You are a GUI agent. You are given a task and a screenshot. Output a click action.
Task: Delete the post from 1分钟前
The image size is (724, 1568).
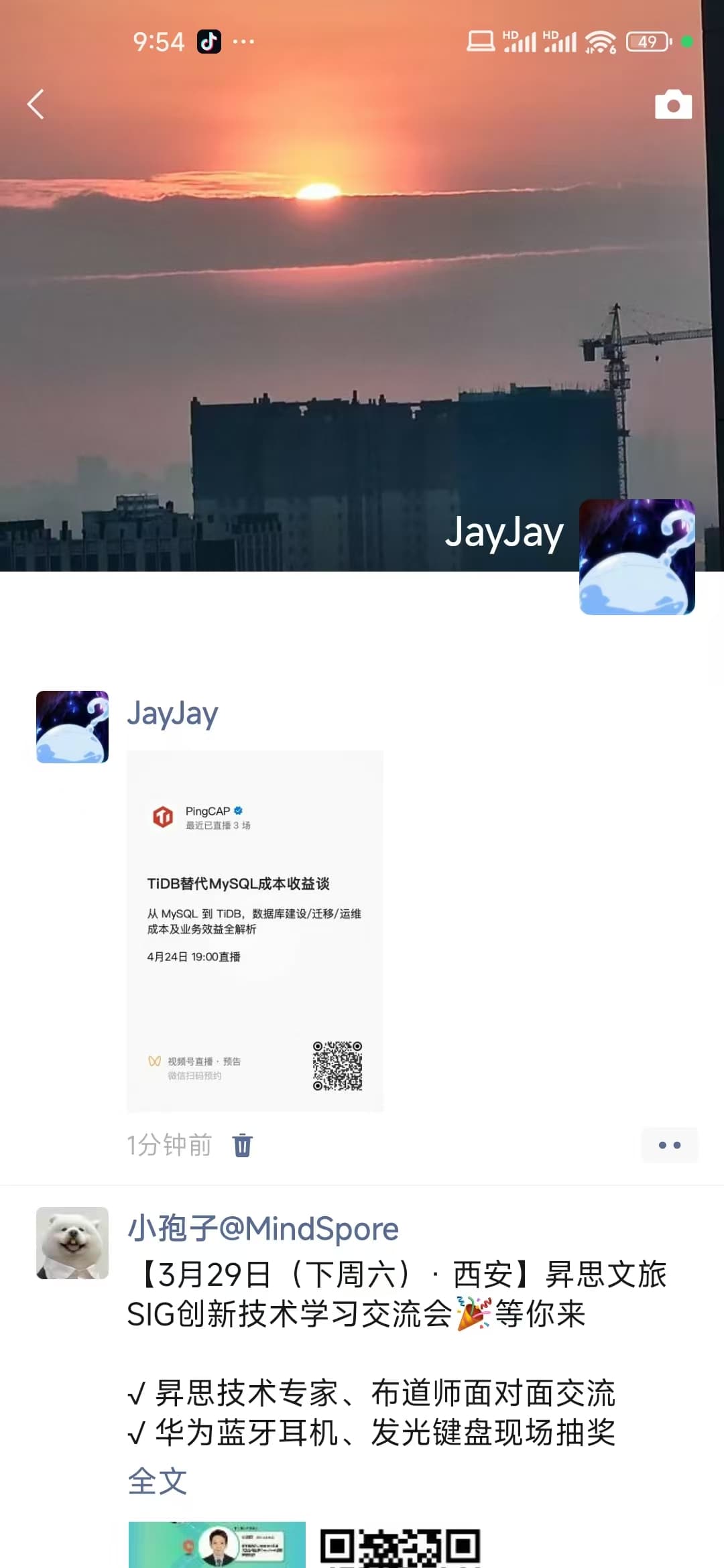click(x=242, y=1145)
